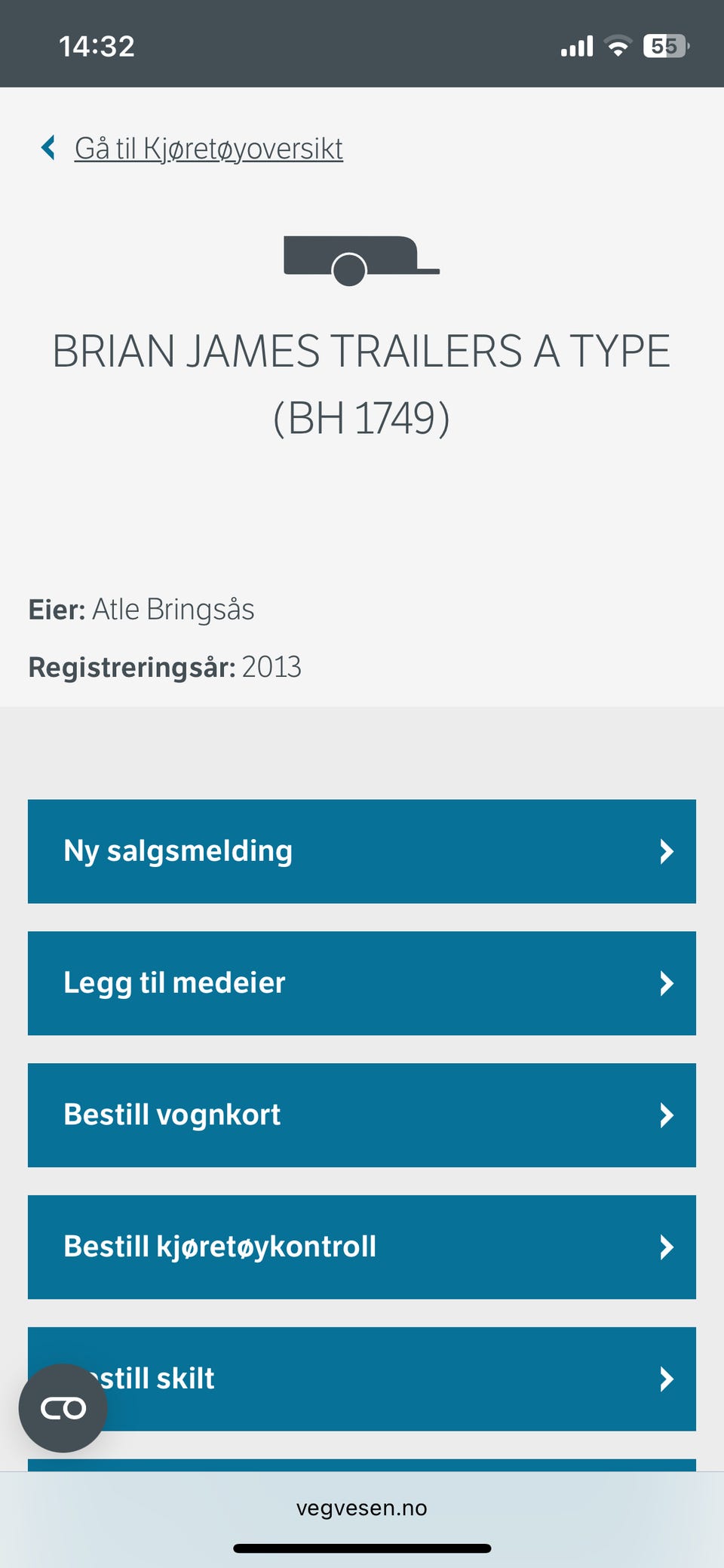Expand the Bestill vognkort option

[667, 1115]
